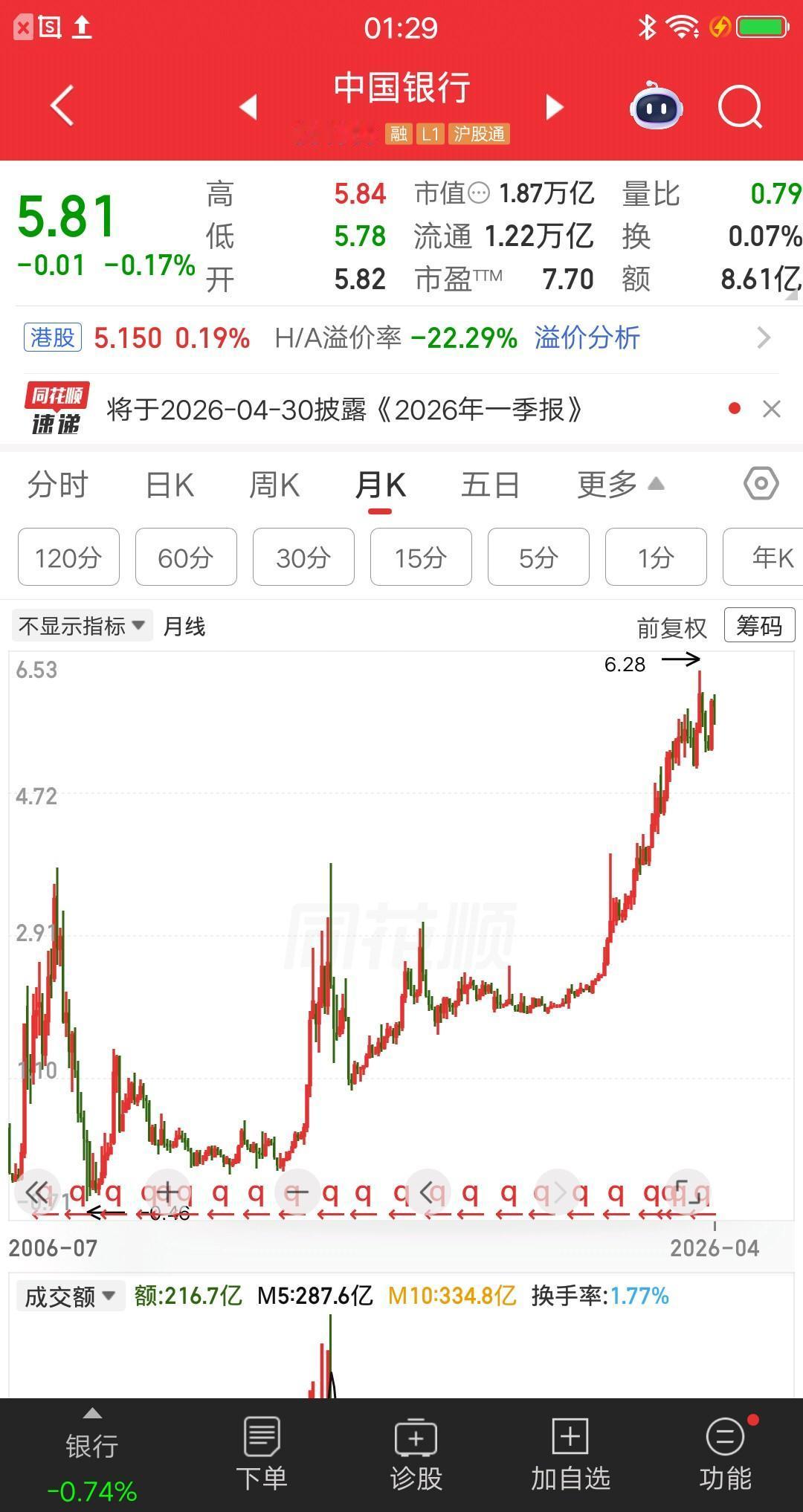Open the stock search magnifier
The height and width of the screenshot is (1512, 803).
[x=736, y=107]
